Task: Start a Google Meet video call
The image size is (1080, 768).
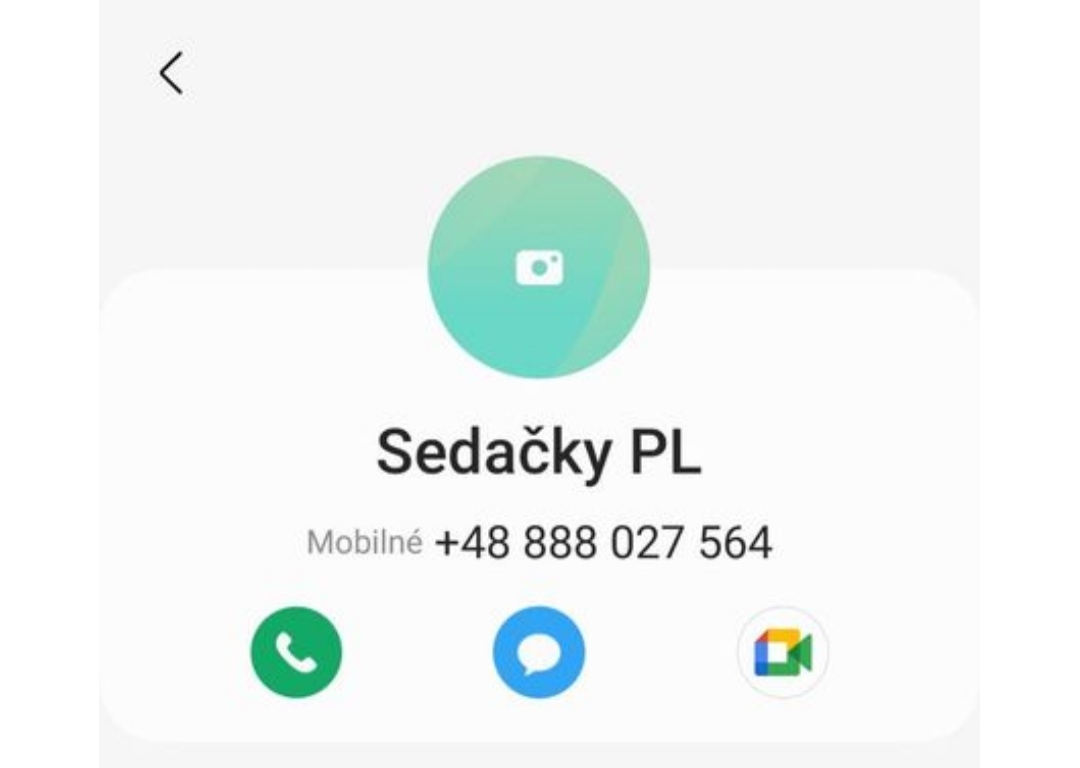Action: coord(783,652)
